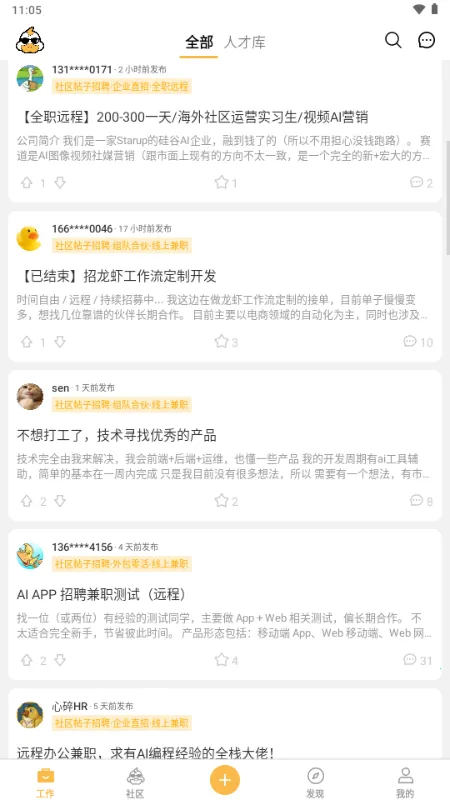Select the 全部 tab
Screen dimensions: 450x800
(x=199, y=42)
